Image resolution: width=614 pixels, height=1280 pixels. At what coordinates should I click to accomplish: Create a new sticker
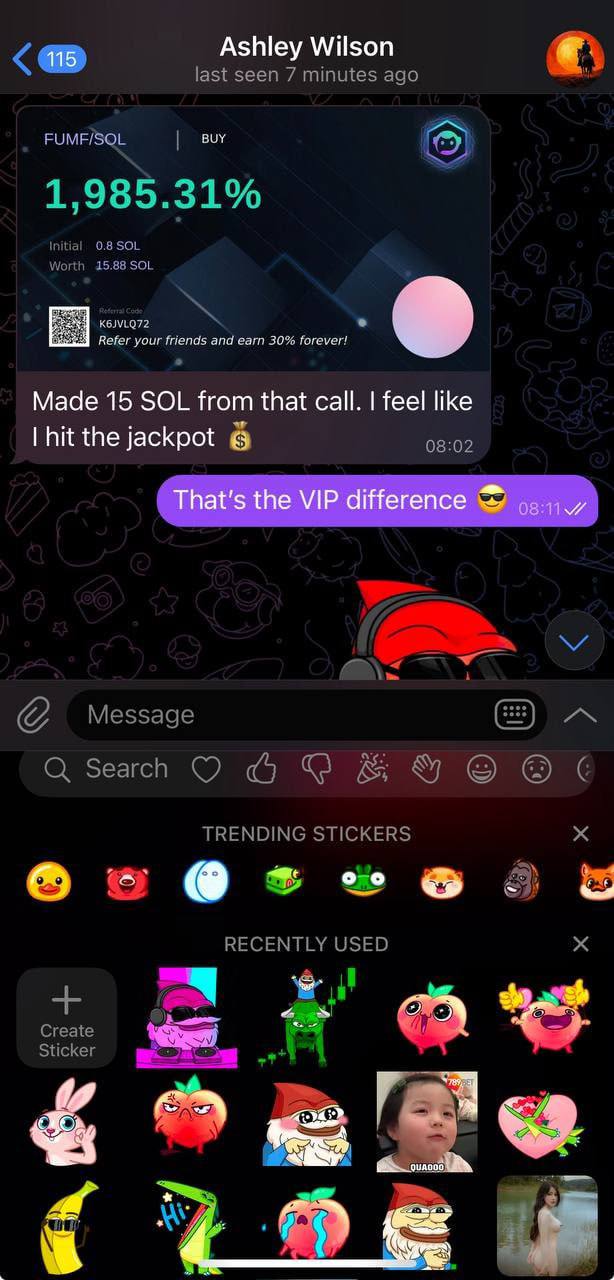coord(67,1018)
